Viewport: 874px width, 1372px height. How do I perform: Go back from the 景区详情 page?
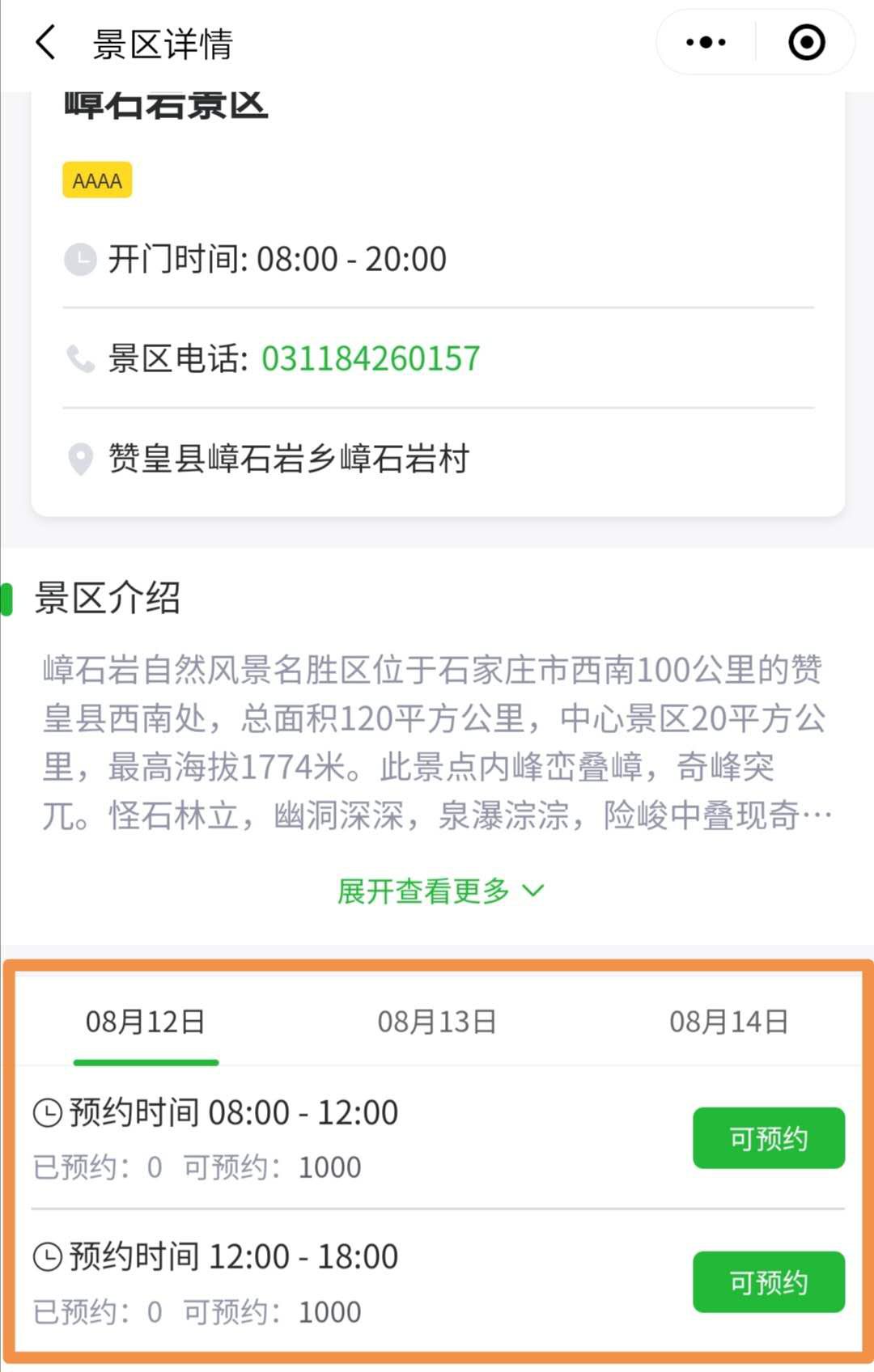click(x=46, y=42)
